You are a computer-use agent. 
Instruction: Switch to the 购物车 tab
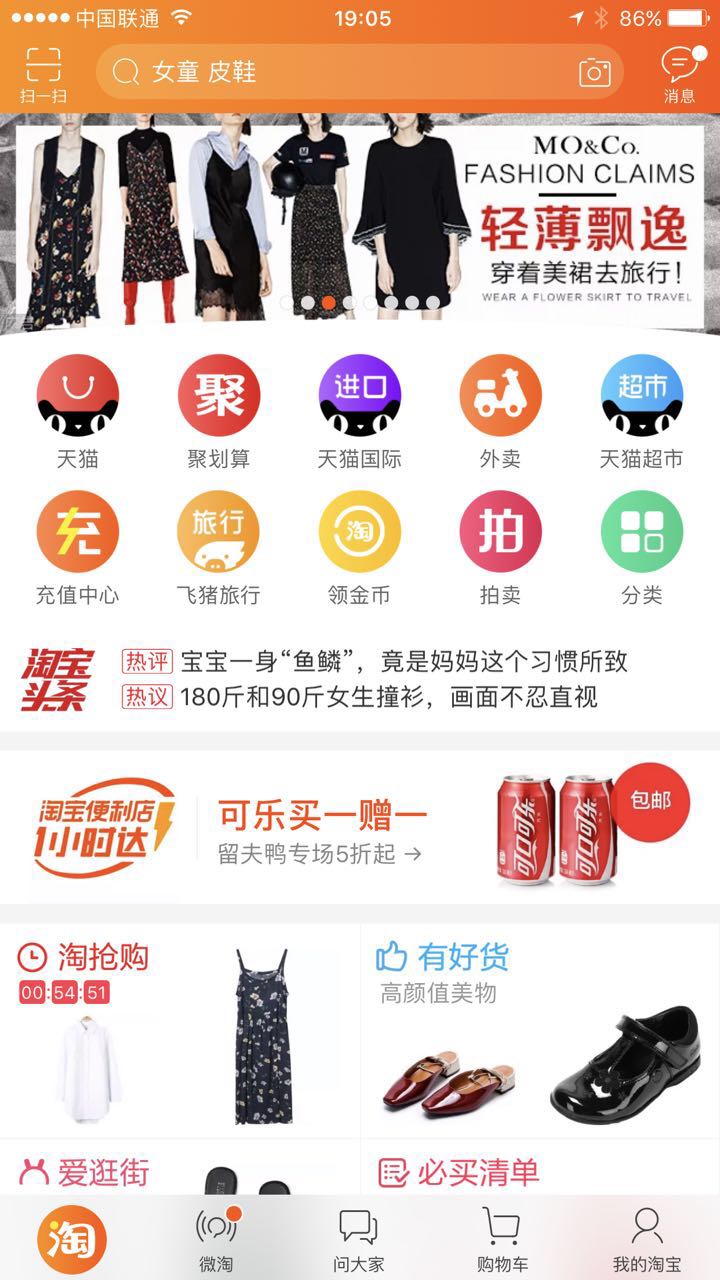click(501, 1240)
